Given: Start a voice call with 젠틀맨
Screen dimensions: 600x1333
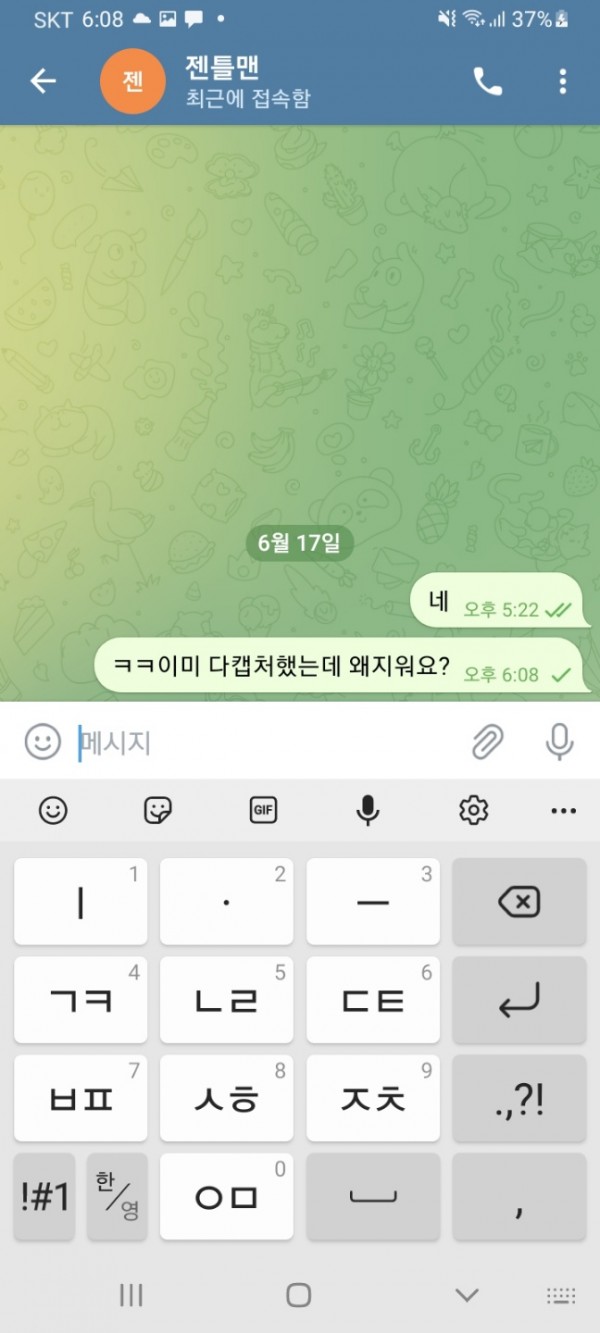Looking at the screenshot, I should click(487, 81).
